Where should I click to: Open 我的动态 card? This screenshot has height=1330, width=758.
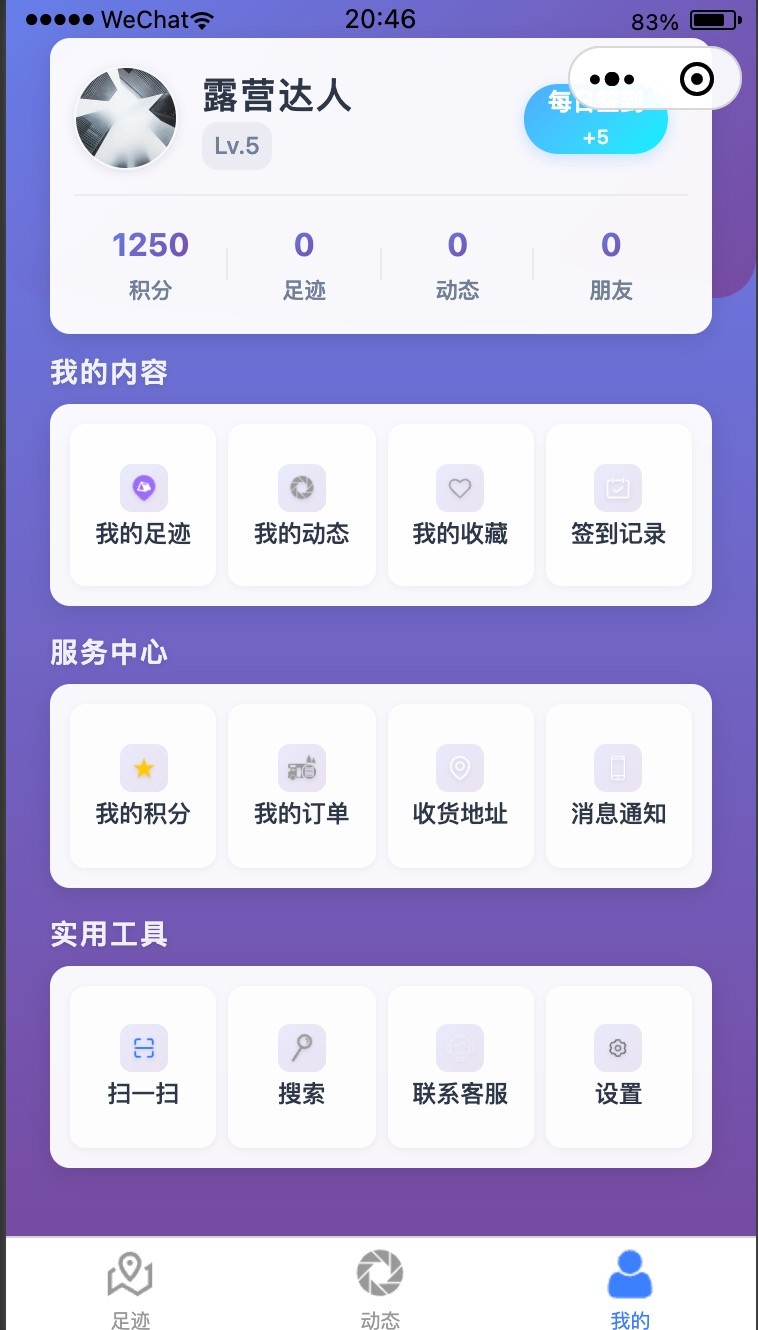pos(302,505)
